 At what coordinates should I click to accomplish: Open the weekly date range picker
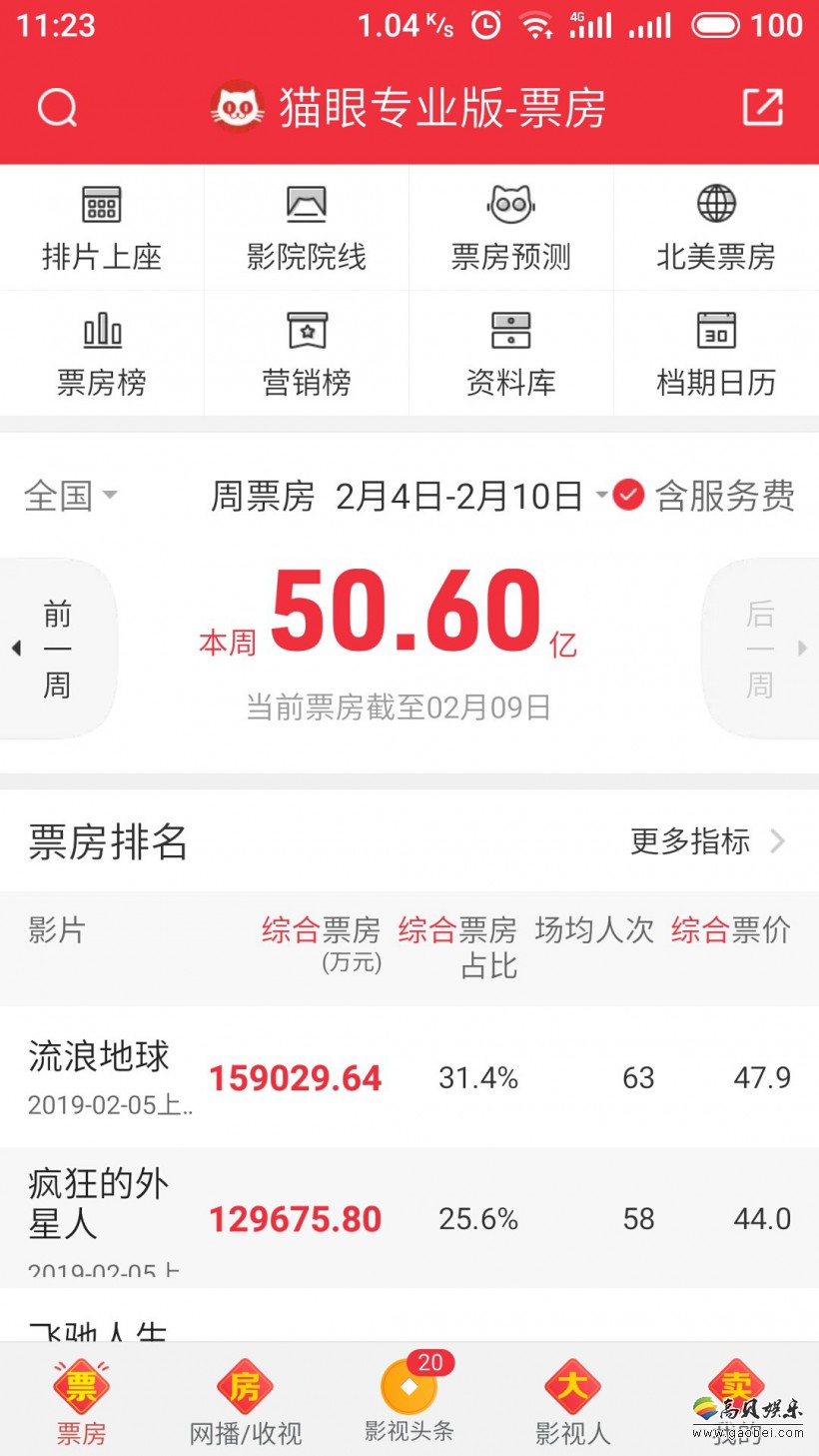471,496
